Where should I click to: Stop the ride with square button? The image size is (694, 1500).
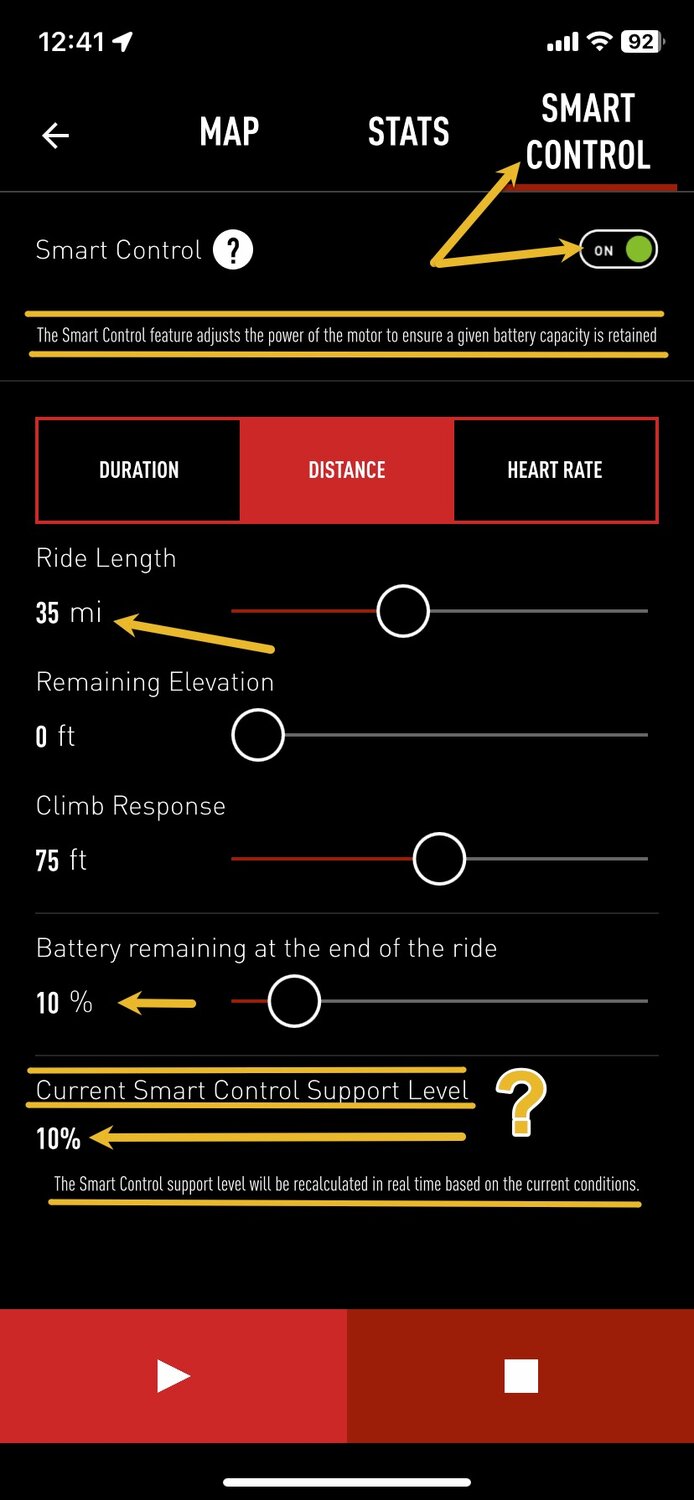coord(521,1376)
